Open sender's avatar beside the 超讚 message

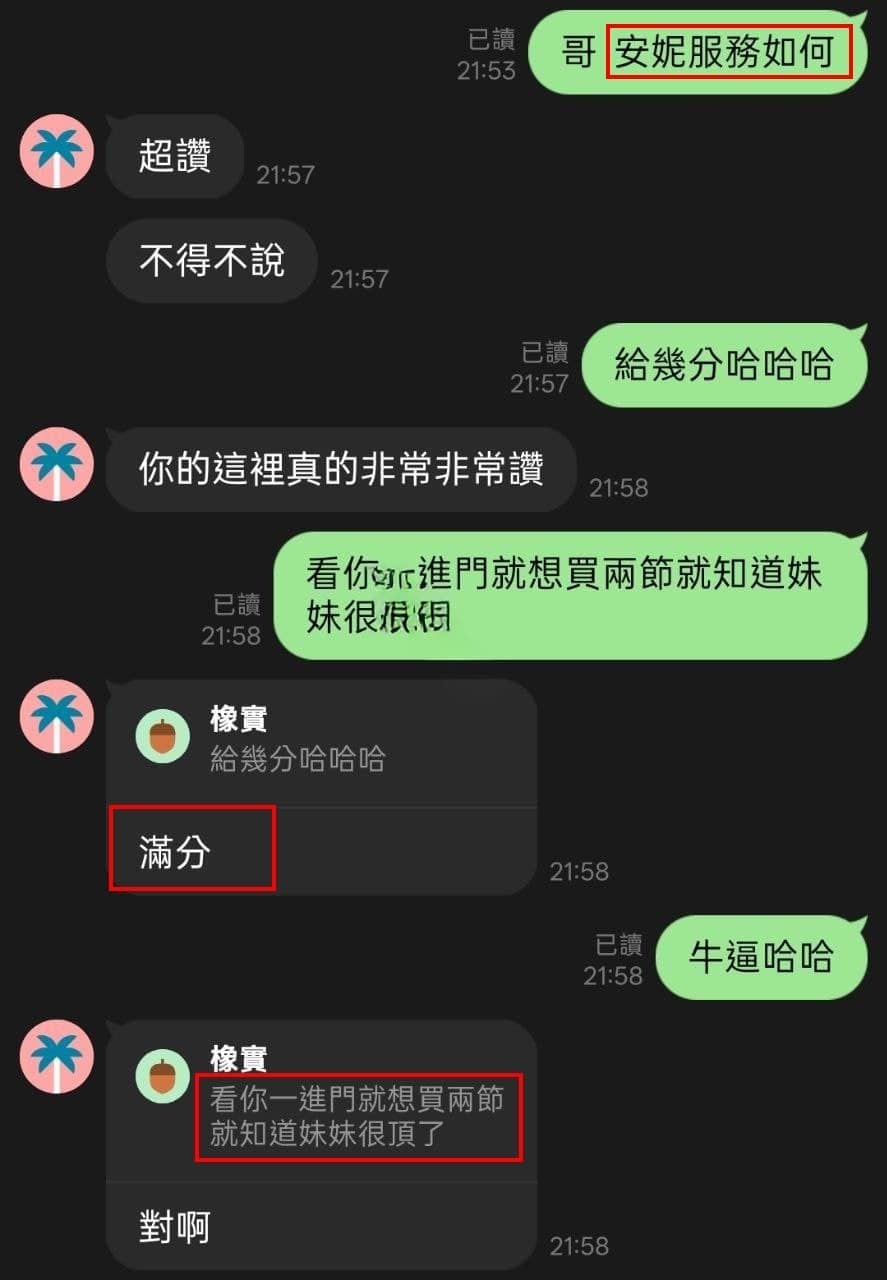57,151
